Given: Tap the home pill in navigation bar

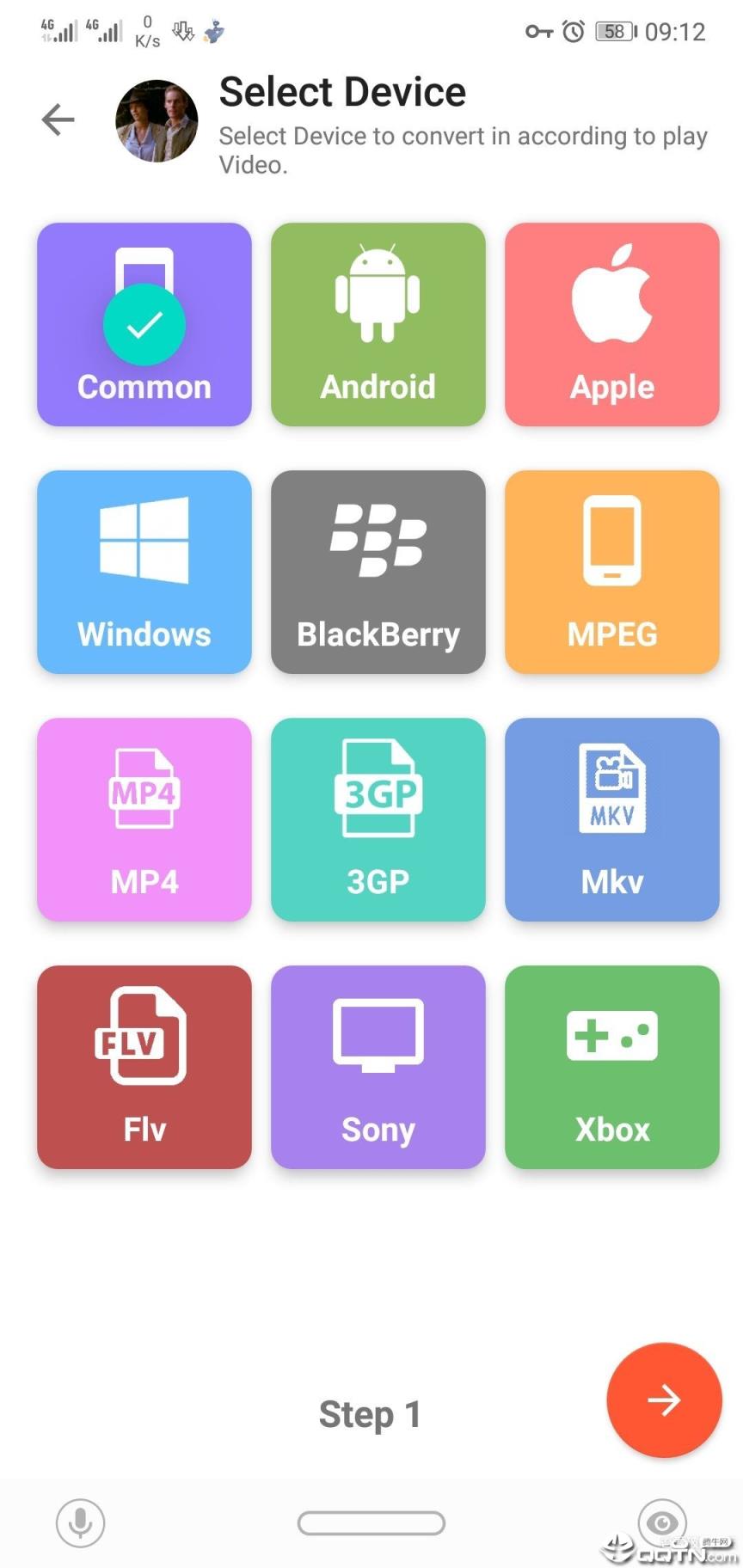Looking at the screenshot, I should 371,1522.
